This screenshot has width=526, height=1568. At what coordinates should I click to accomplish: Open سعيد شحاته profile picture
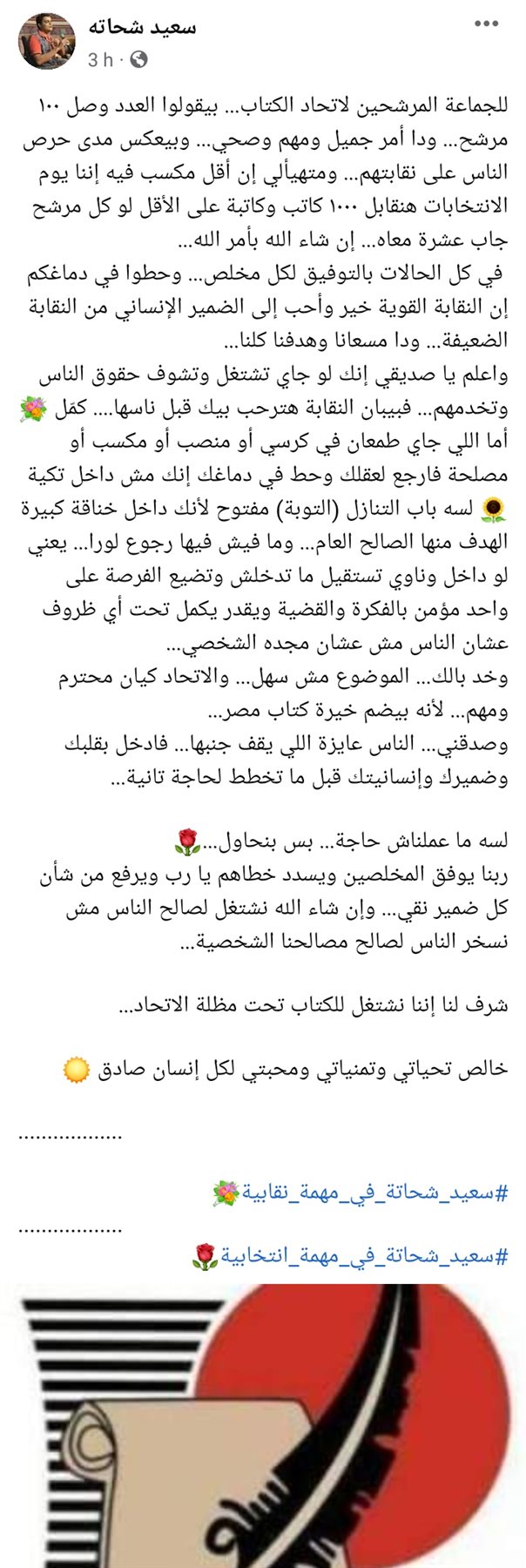click(x=48, y=42)
